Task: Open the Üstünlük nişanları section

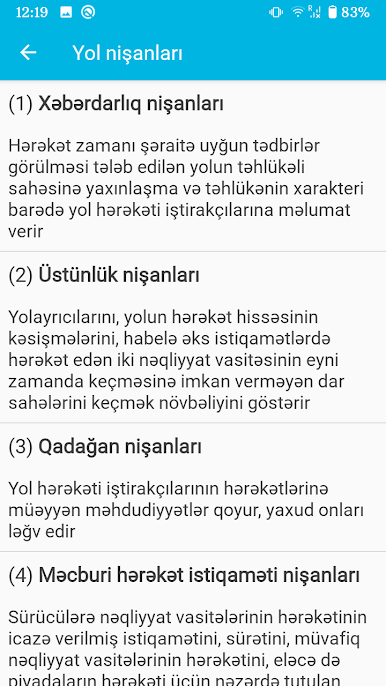Action: [193, 337]
